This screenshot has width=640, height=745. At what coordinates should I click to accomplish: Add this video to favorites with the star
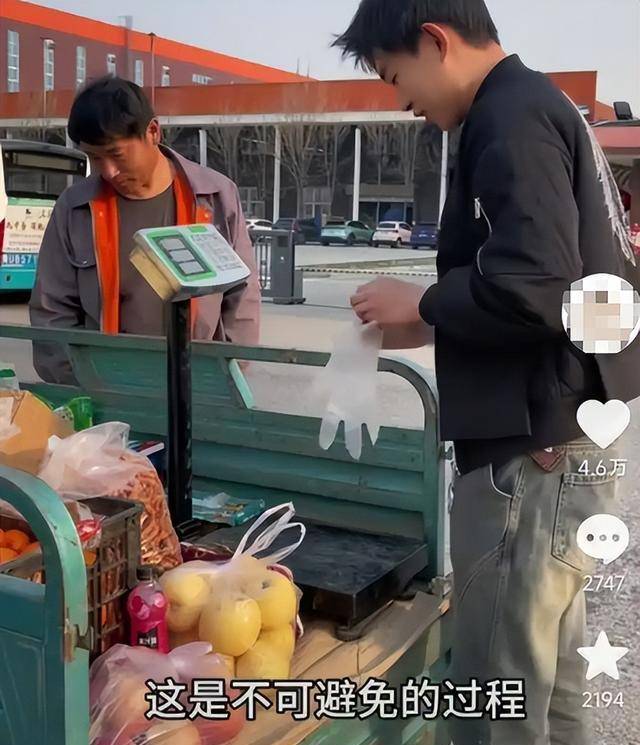tap(603, 656)
